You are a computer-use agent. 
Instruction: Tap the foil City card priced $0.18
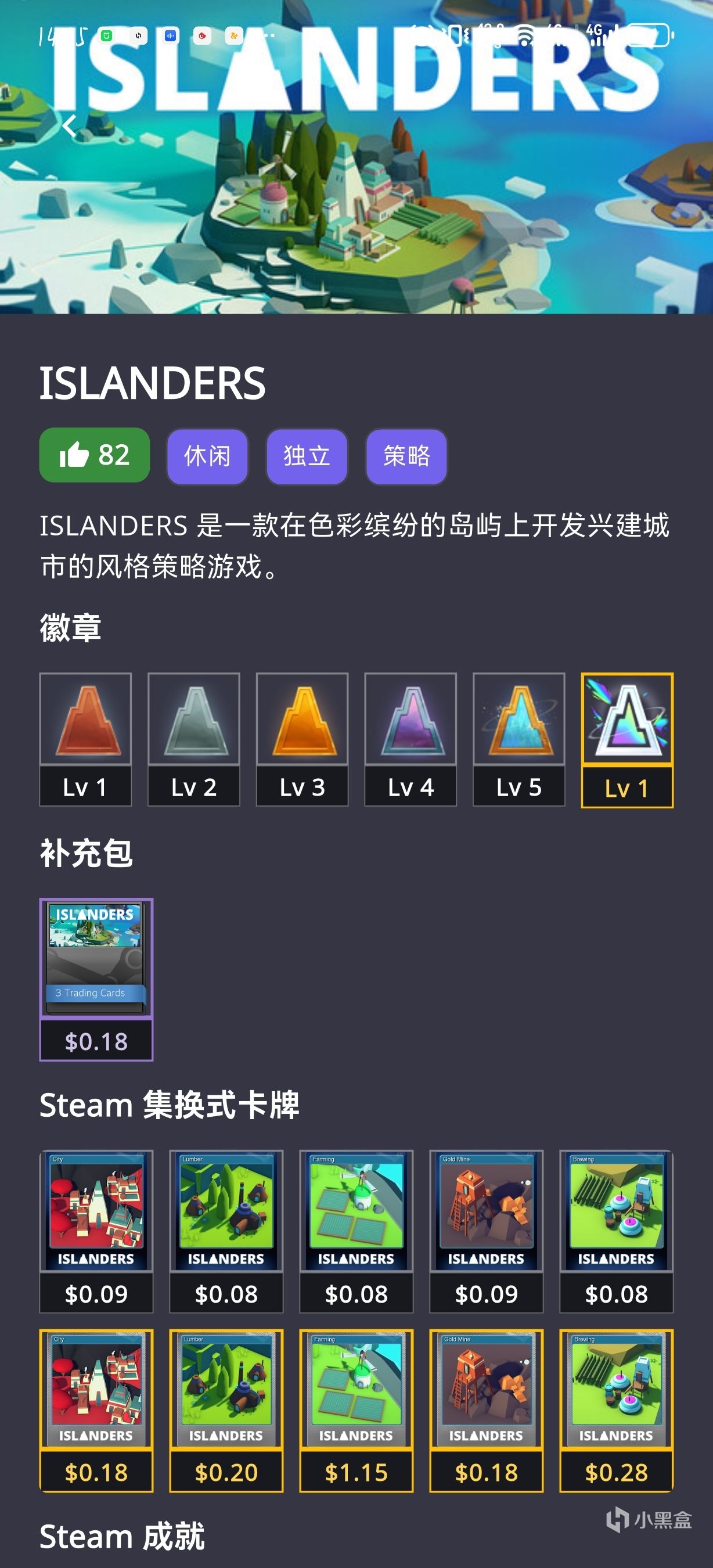(96, 1409)
